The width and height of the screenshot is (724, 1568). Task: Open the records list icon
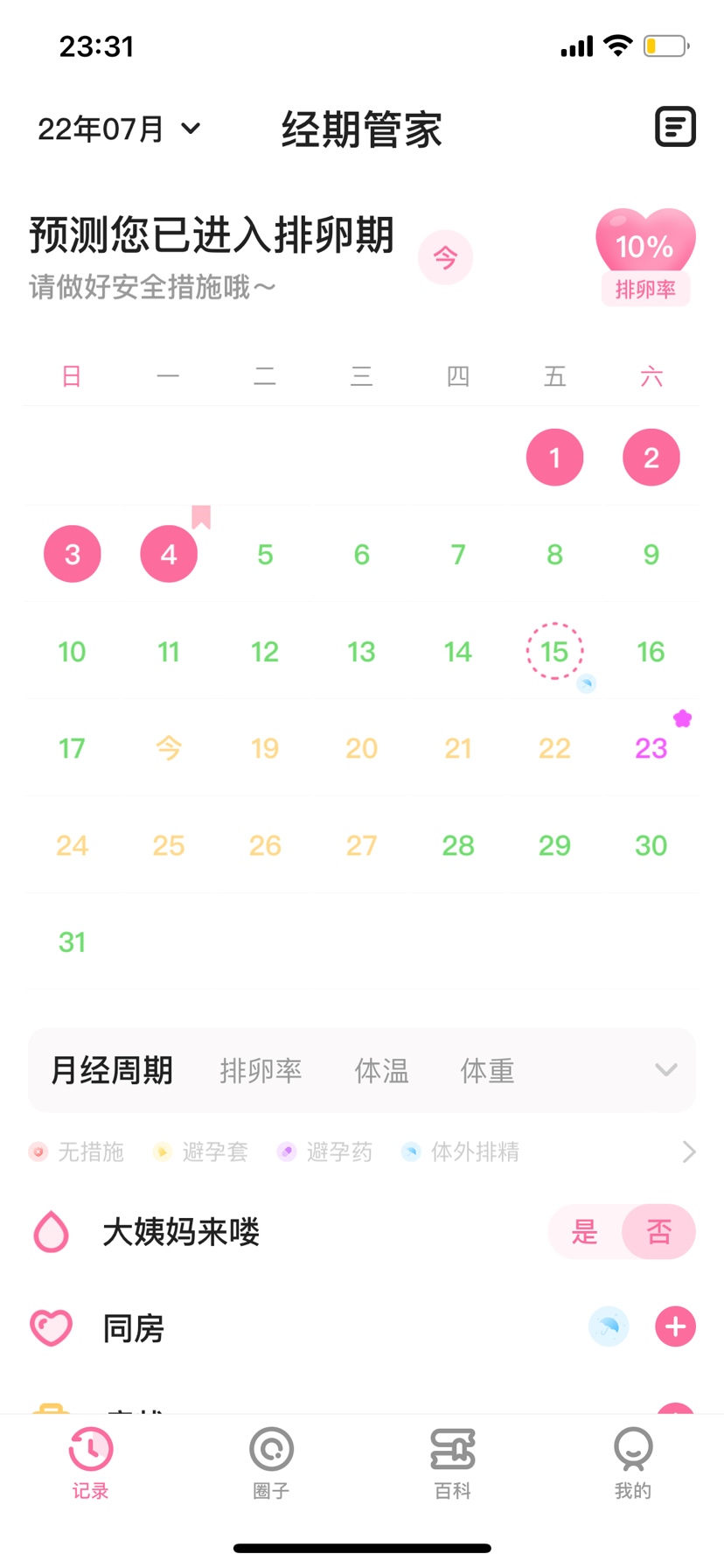(675, 128)
